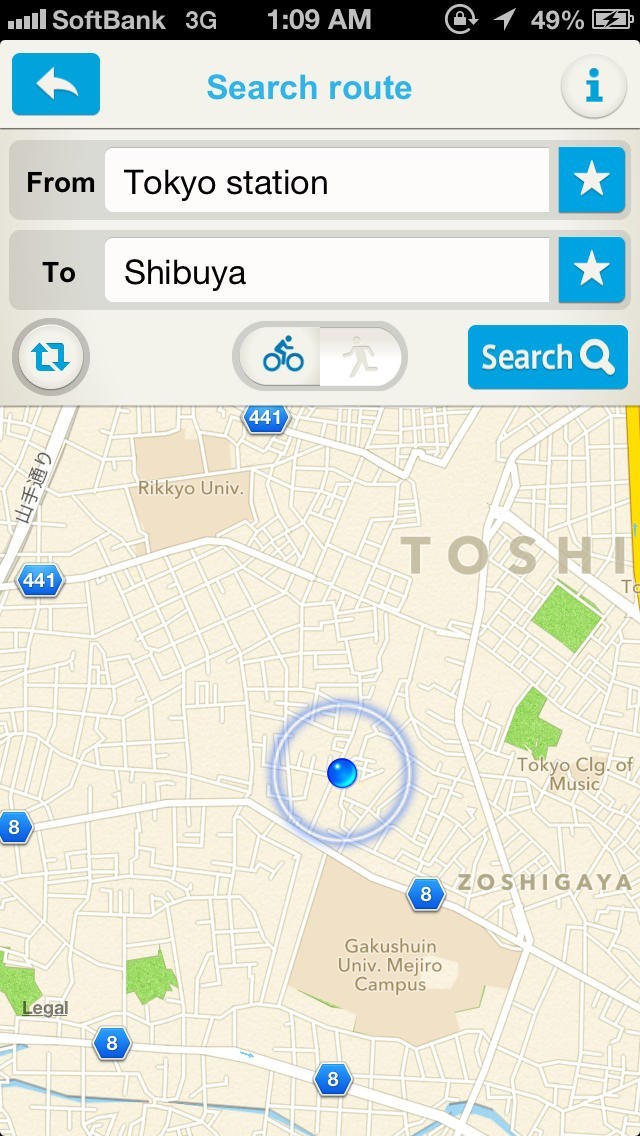Open the Legal link on map
Viewport: 640px width, 1136px height.
pos(45,1008)
